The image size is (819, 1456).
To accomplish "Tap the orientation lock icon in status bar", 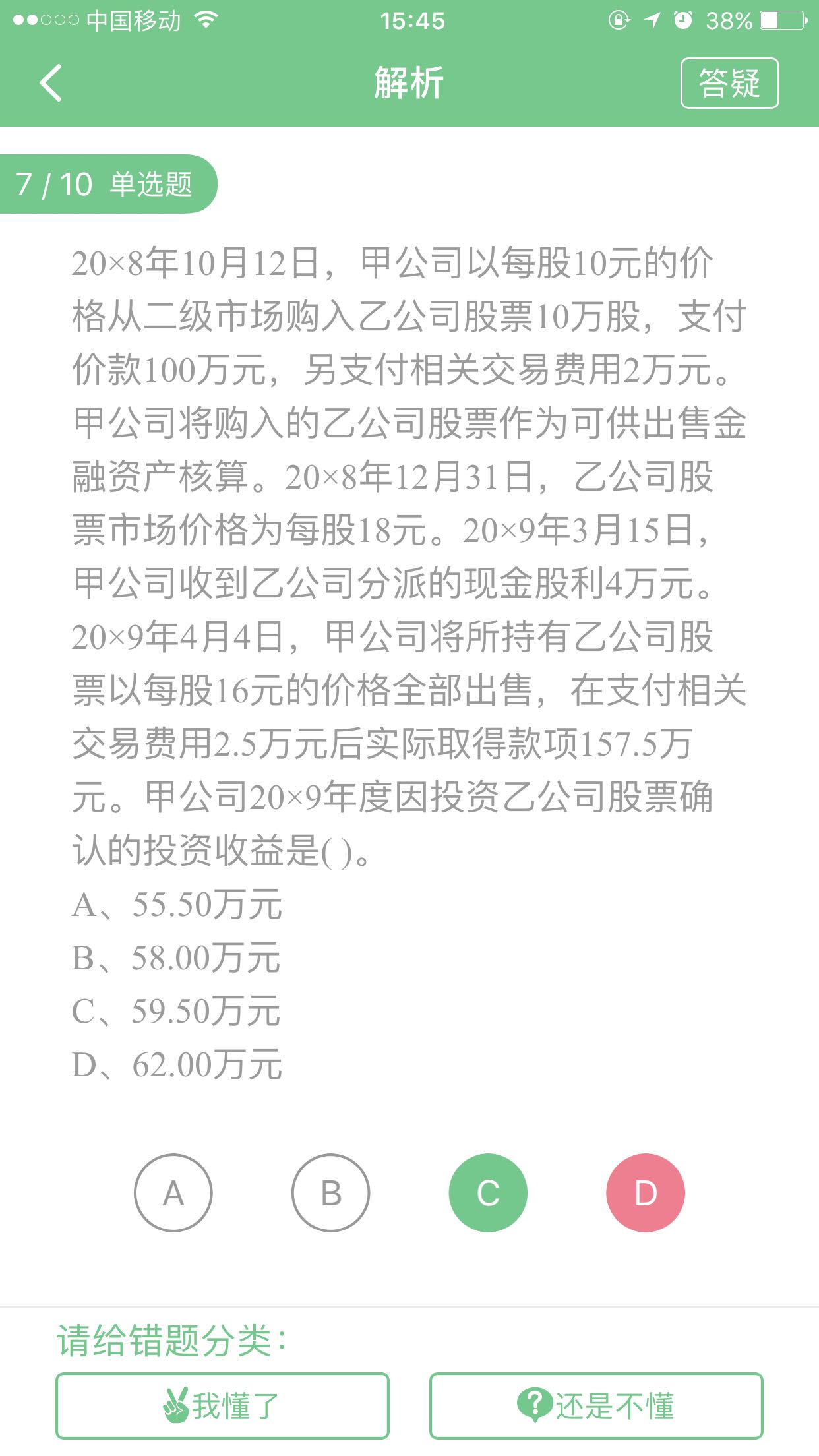I will [618, 20].
